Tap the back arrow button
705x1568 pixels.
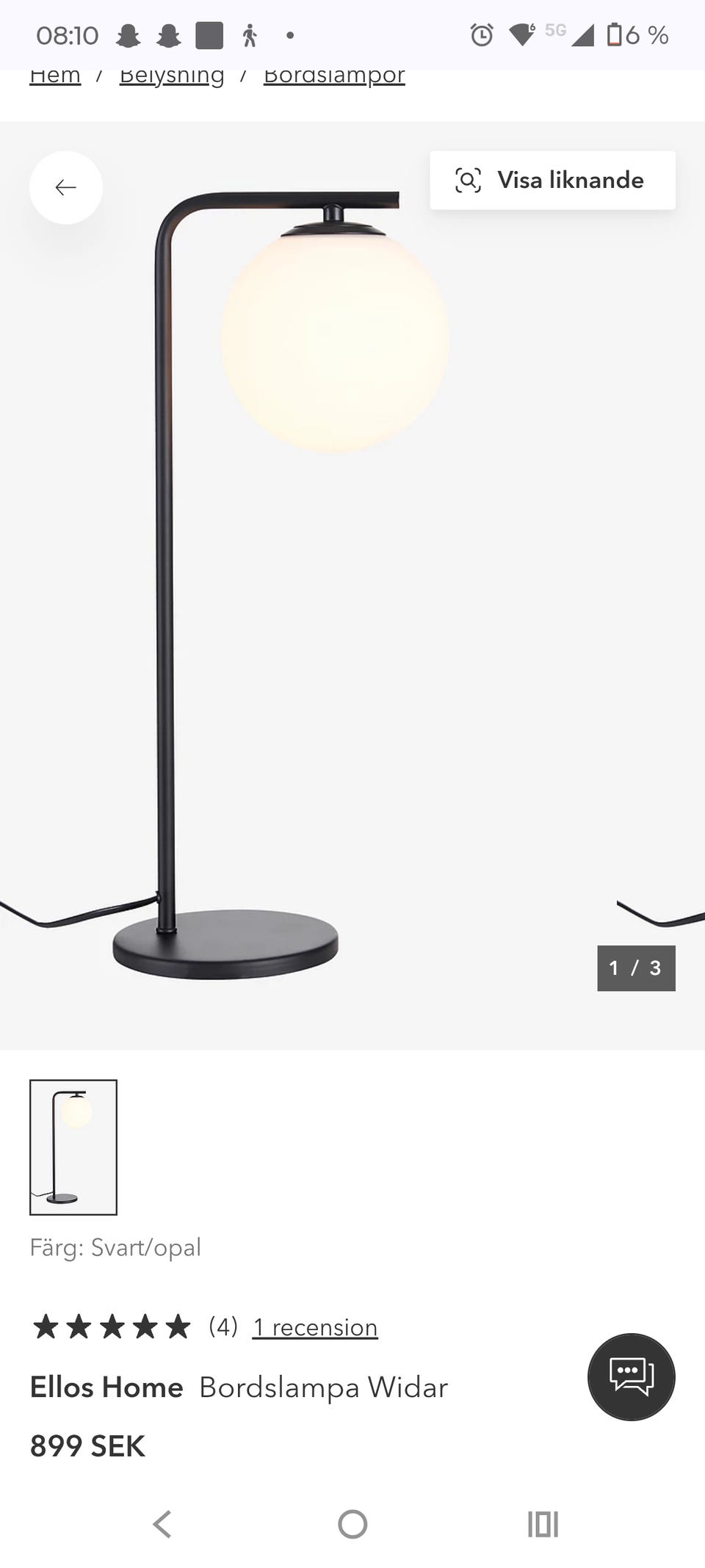66,188
